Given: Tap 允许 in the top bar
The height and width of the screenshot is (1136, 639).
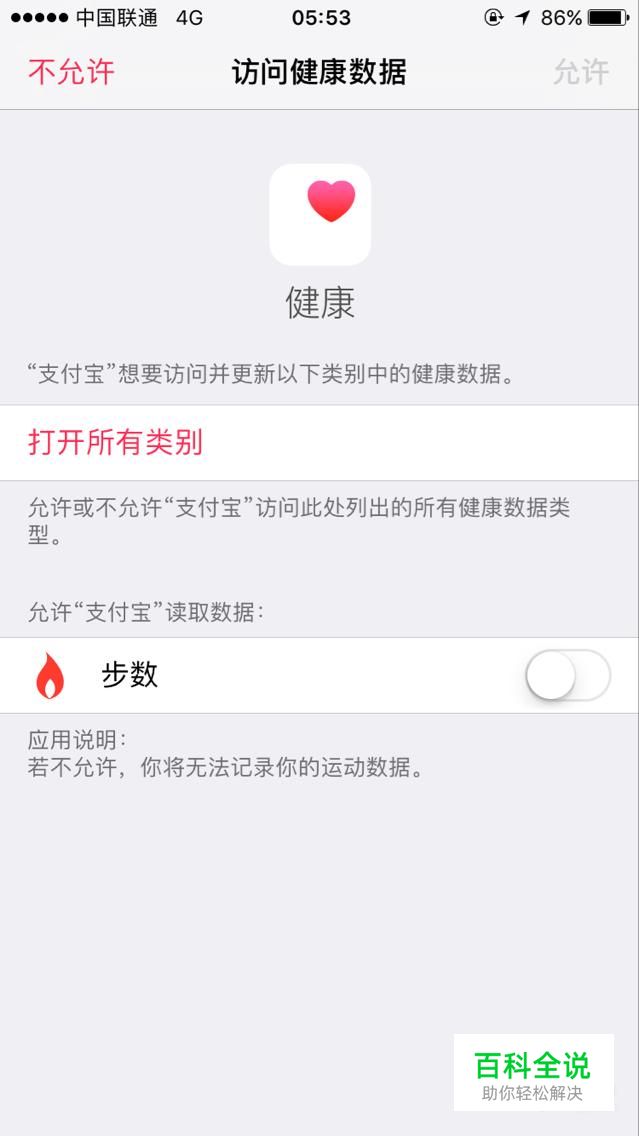Looking at the screenshot, I should pyautogui.click(x=581, y=72).
